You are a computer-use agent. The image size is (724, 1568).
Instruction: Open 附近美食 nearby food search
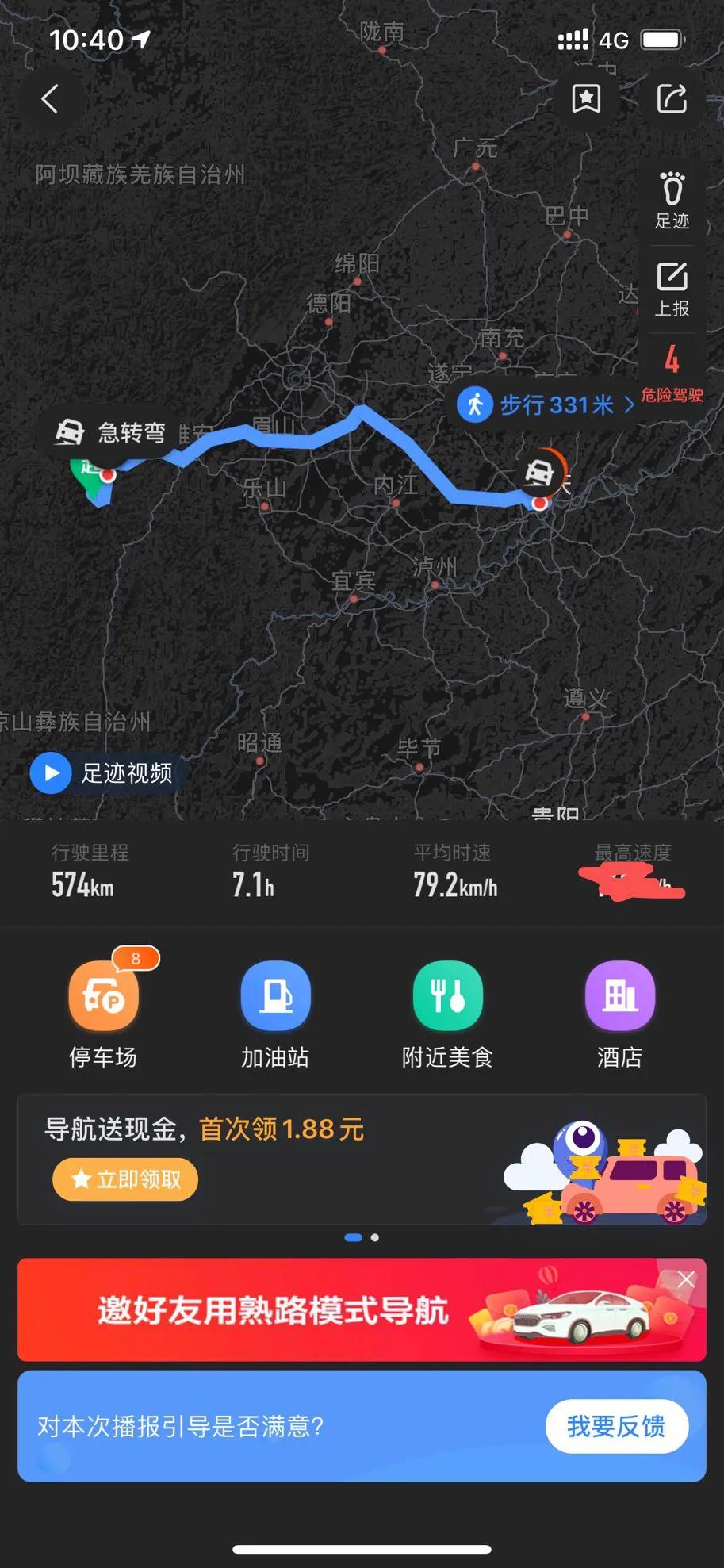click(447, 994)
